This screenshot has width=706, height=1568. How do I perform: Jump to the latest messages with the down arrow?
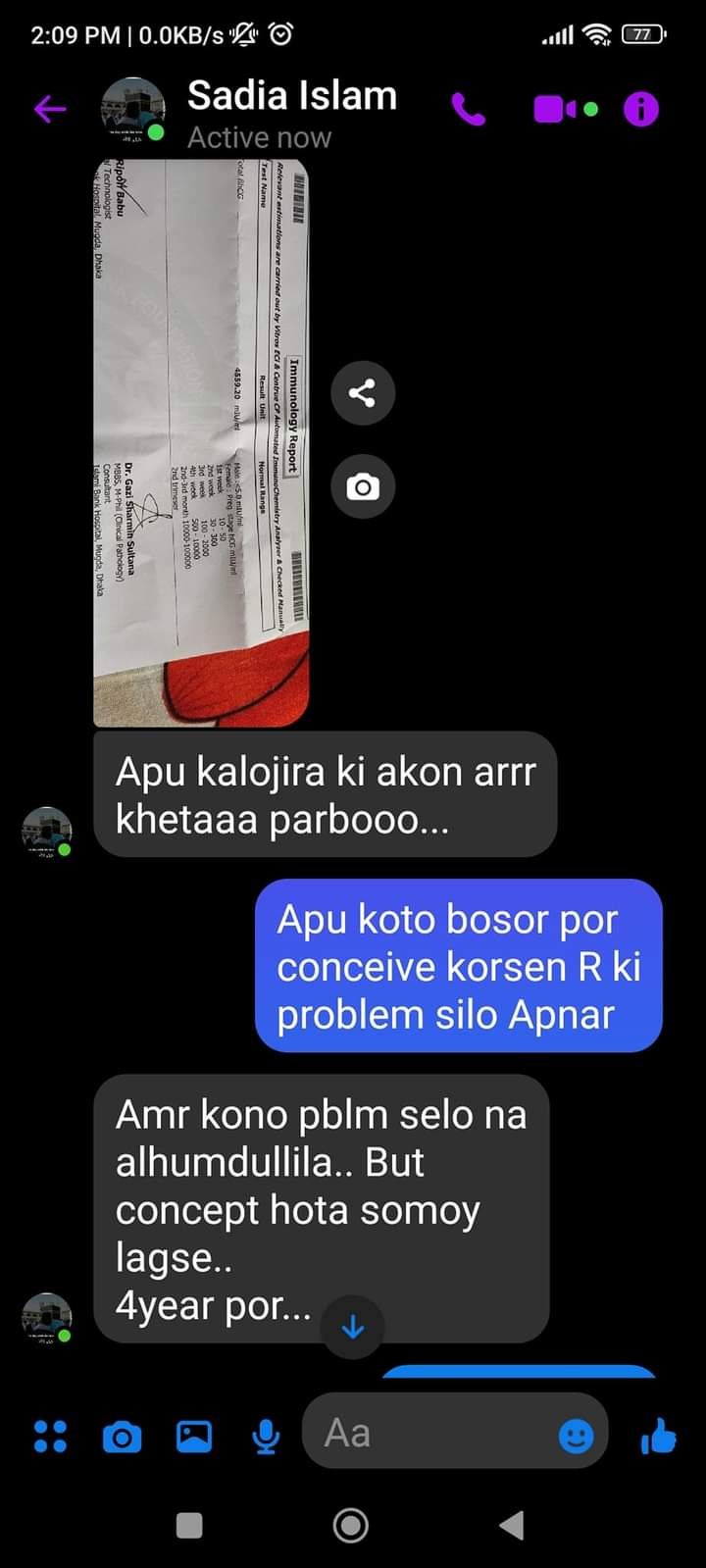[352, 1328]
